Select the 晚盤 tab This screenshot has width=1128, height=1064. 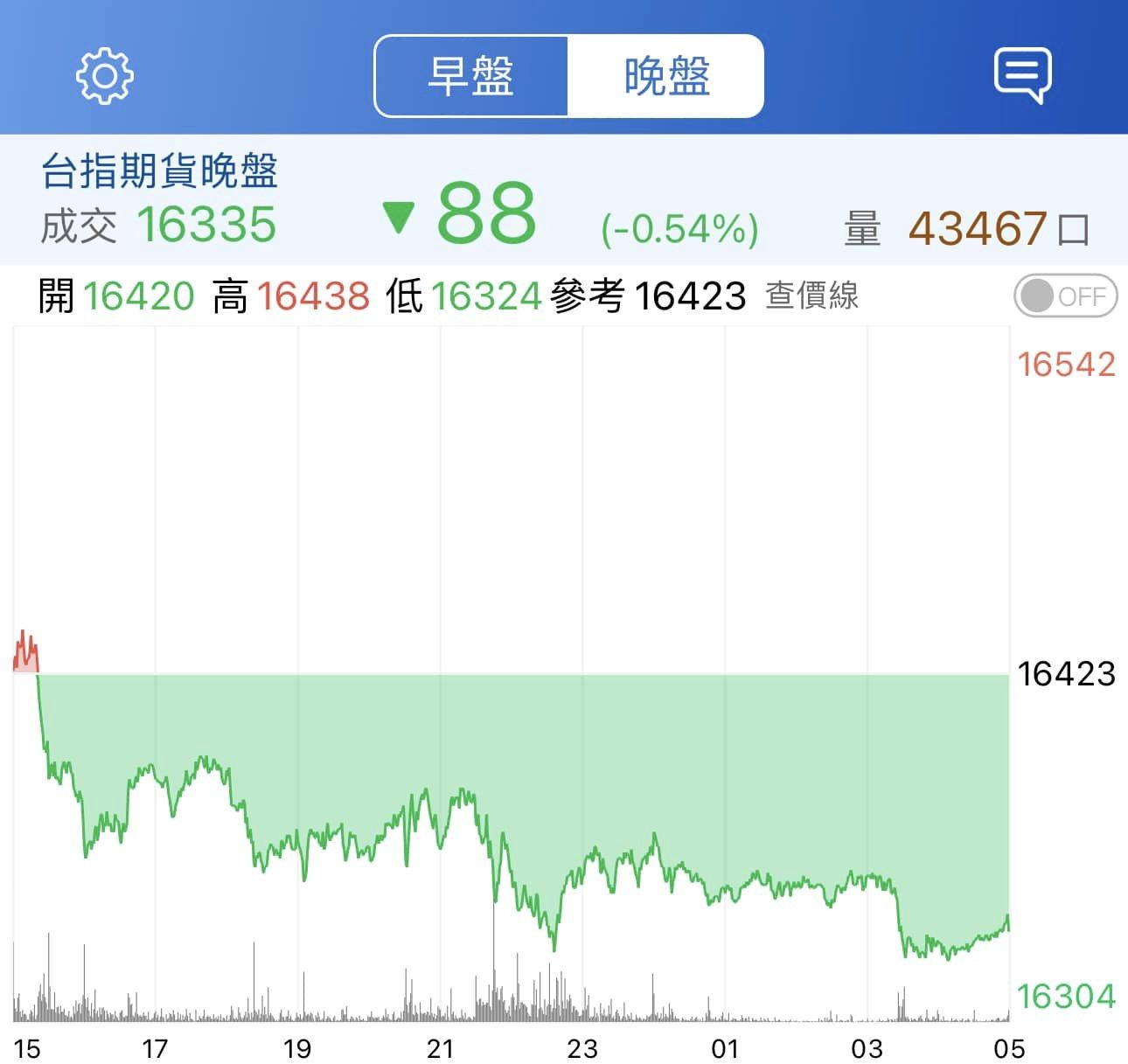665,76
